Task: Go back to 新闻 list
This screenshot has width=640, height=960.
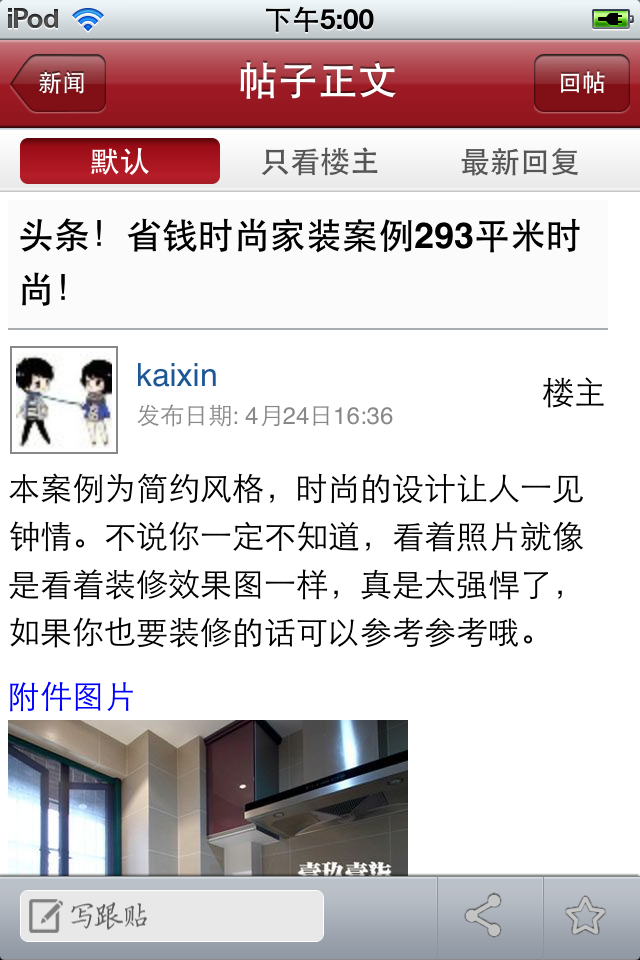Action: click(59, 83)
